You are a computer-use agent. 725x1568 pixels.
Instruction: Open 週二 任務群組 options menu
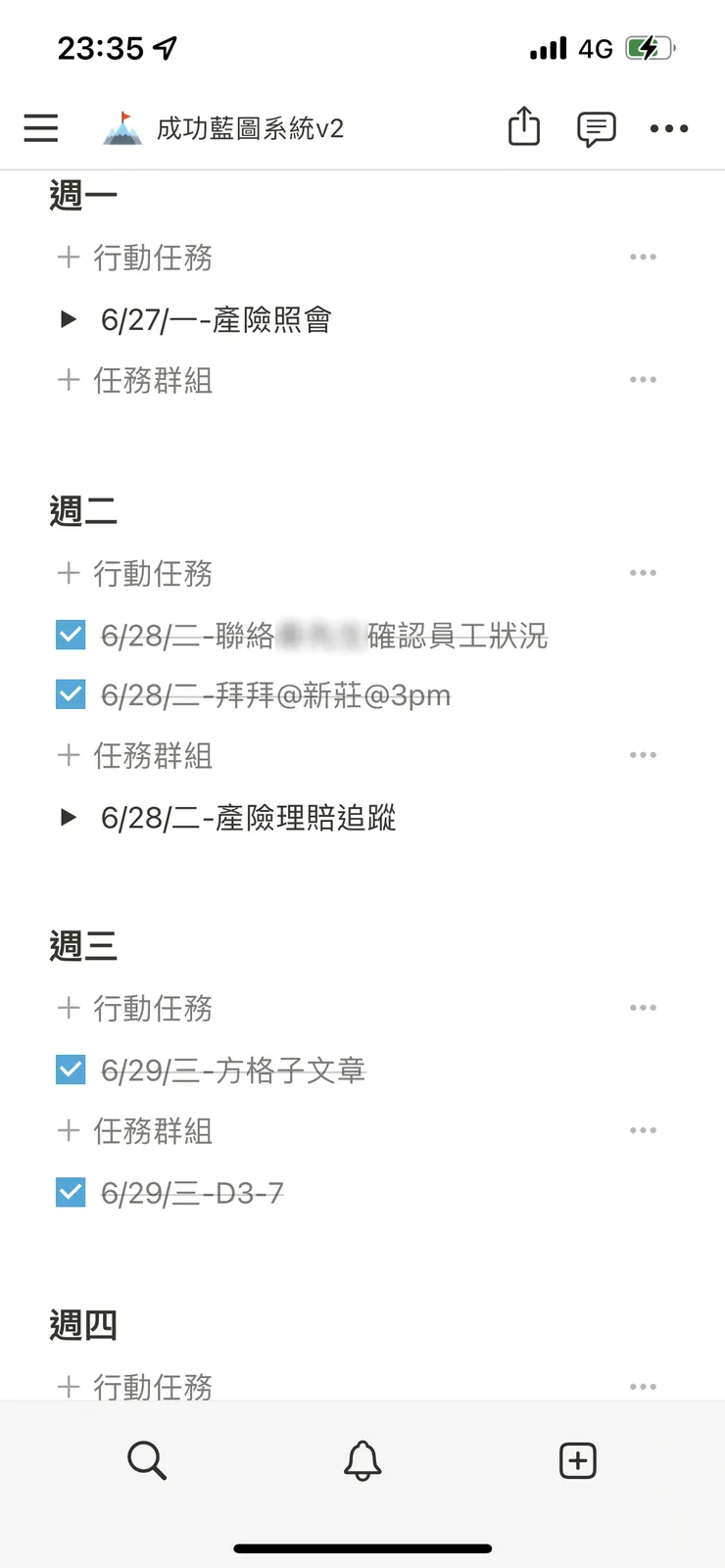(643, 754)
